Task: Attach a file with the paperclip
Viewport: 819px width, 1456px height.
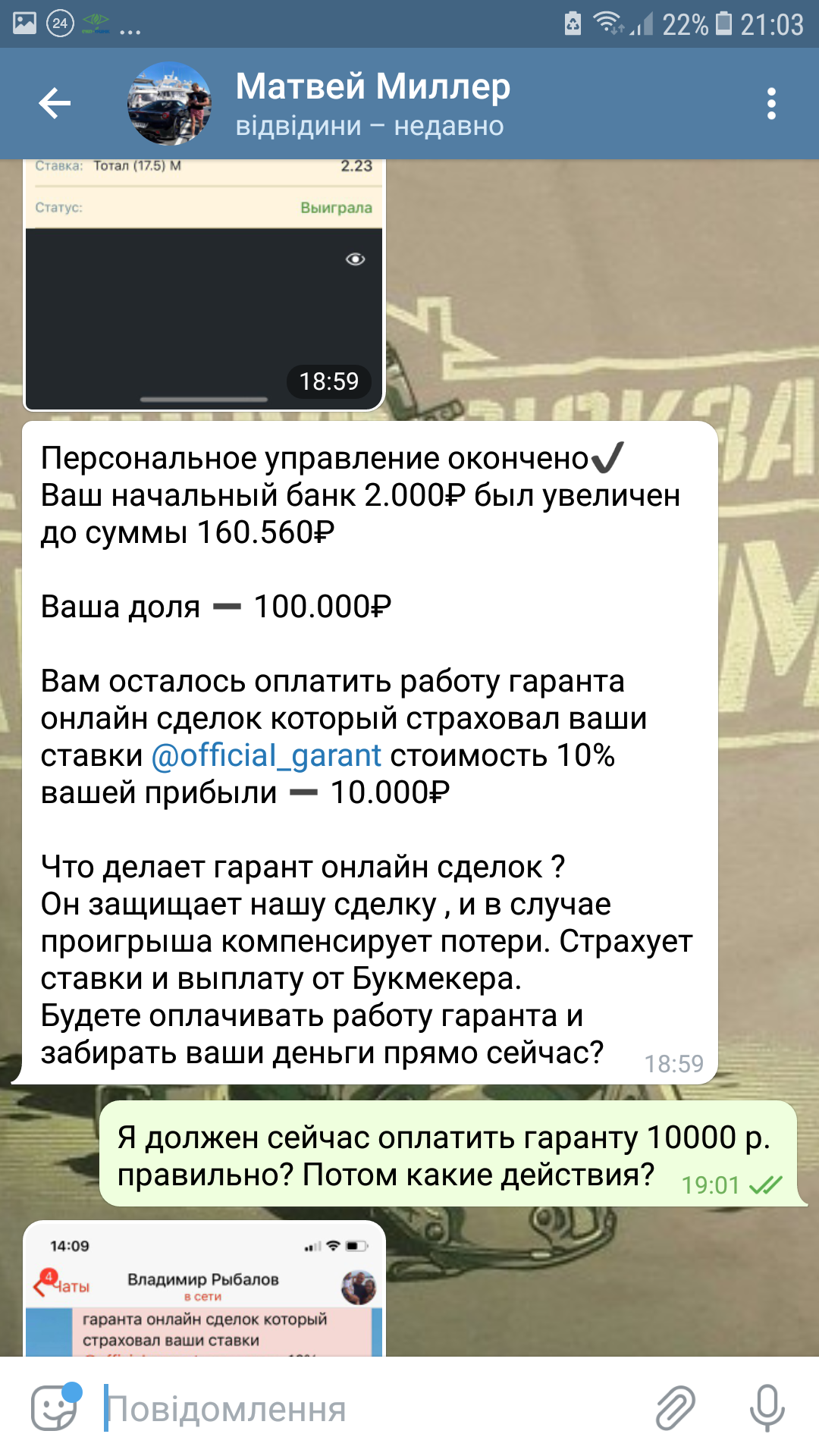Action: click(675, 1408)
